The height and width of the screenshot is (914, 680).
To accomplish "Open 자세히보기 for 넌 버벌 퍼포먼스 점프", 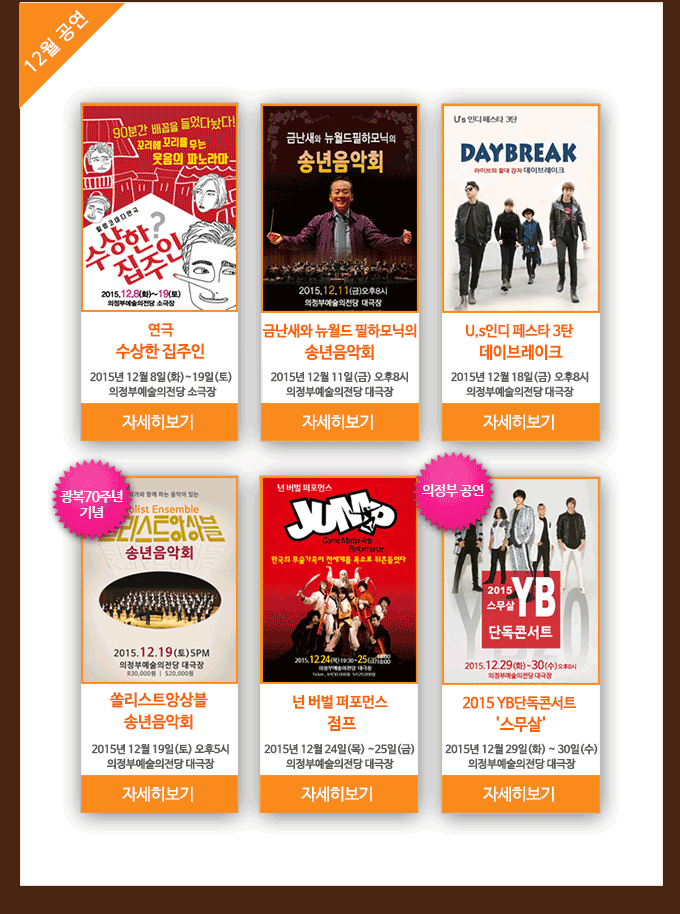I will [340, 794].
